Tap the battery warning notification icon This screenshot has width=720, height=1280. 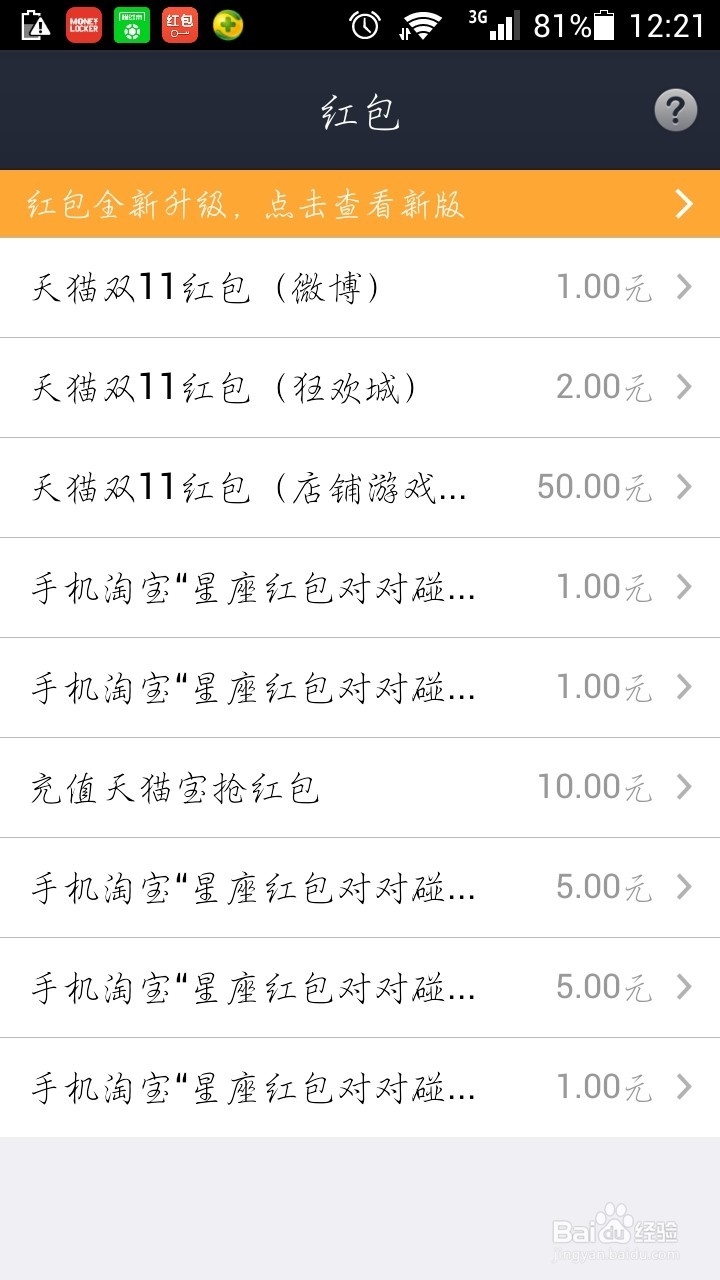tap(35, 24)
